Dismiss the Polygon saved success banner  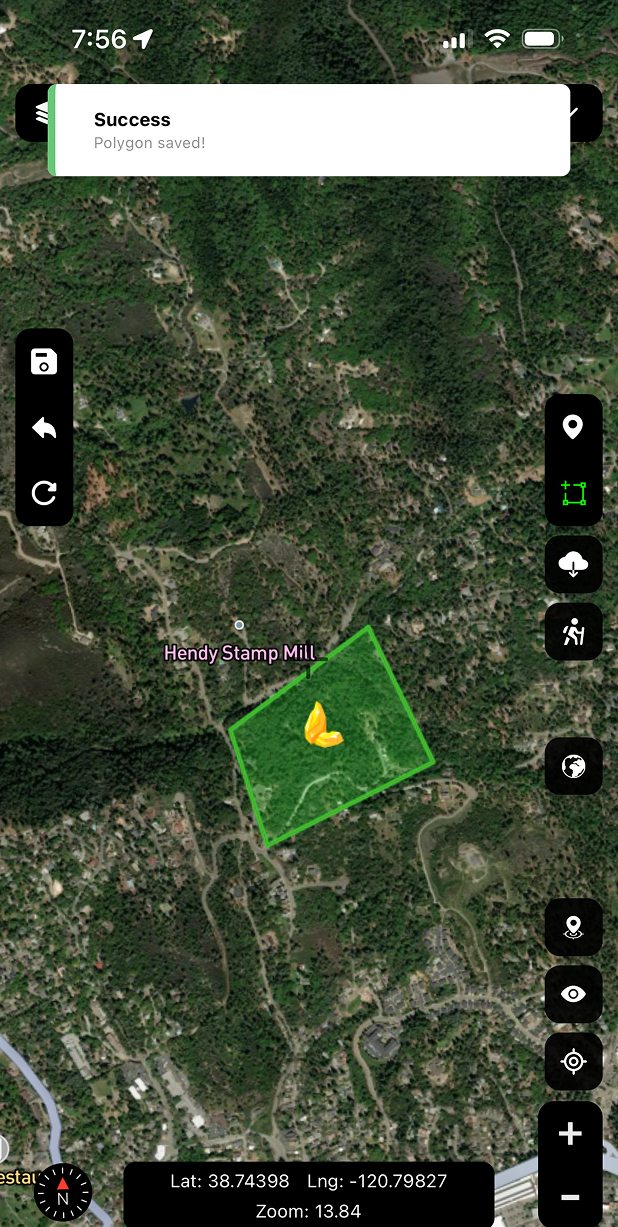tap(310, 130)
